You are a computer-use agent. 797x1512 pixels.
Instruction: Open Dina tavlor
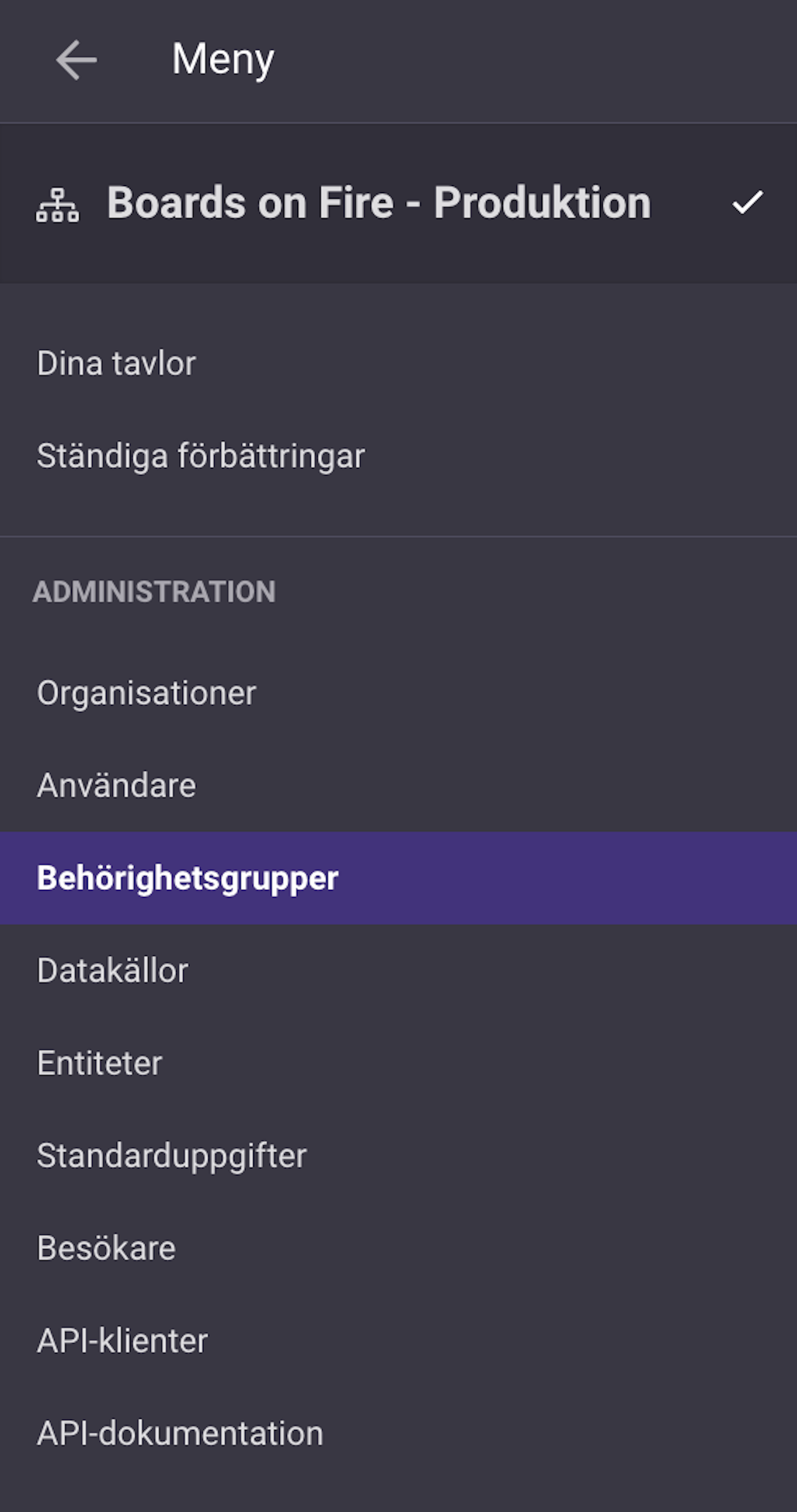[x=398, y=364]
